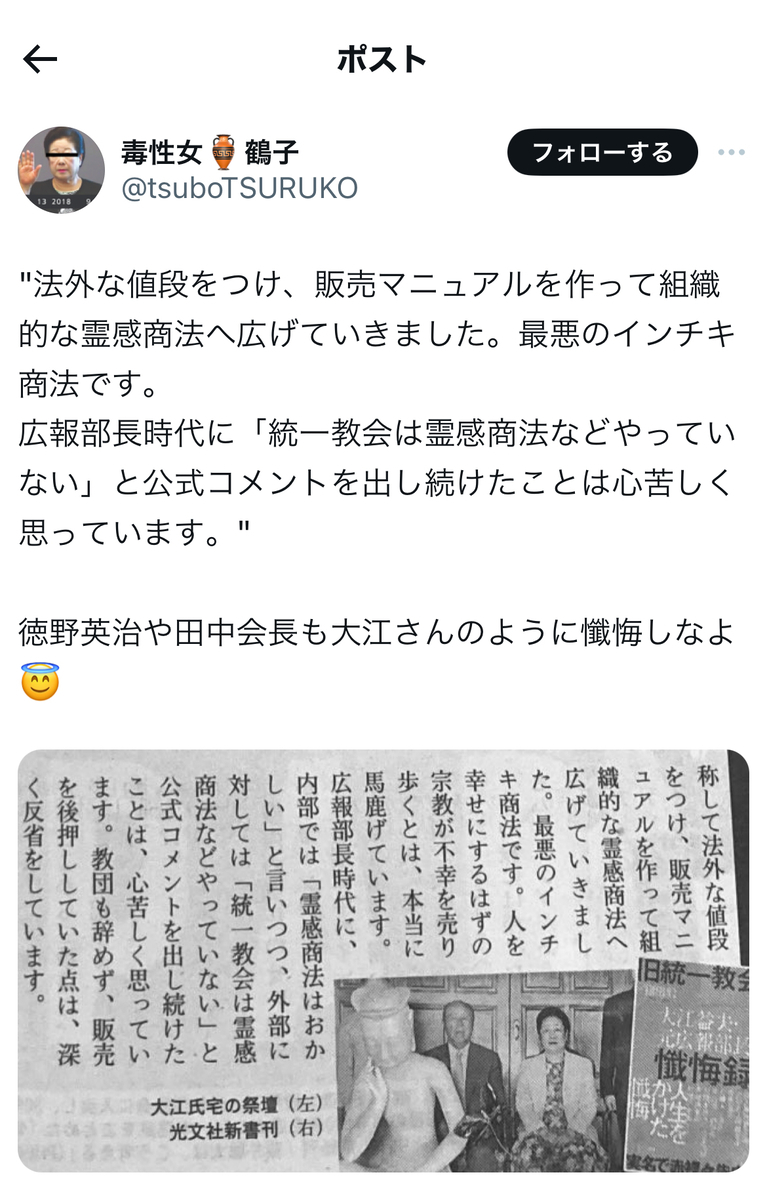Tap the フォローする button
The image size is (767, 1200).
(602, 152)
